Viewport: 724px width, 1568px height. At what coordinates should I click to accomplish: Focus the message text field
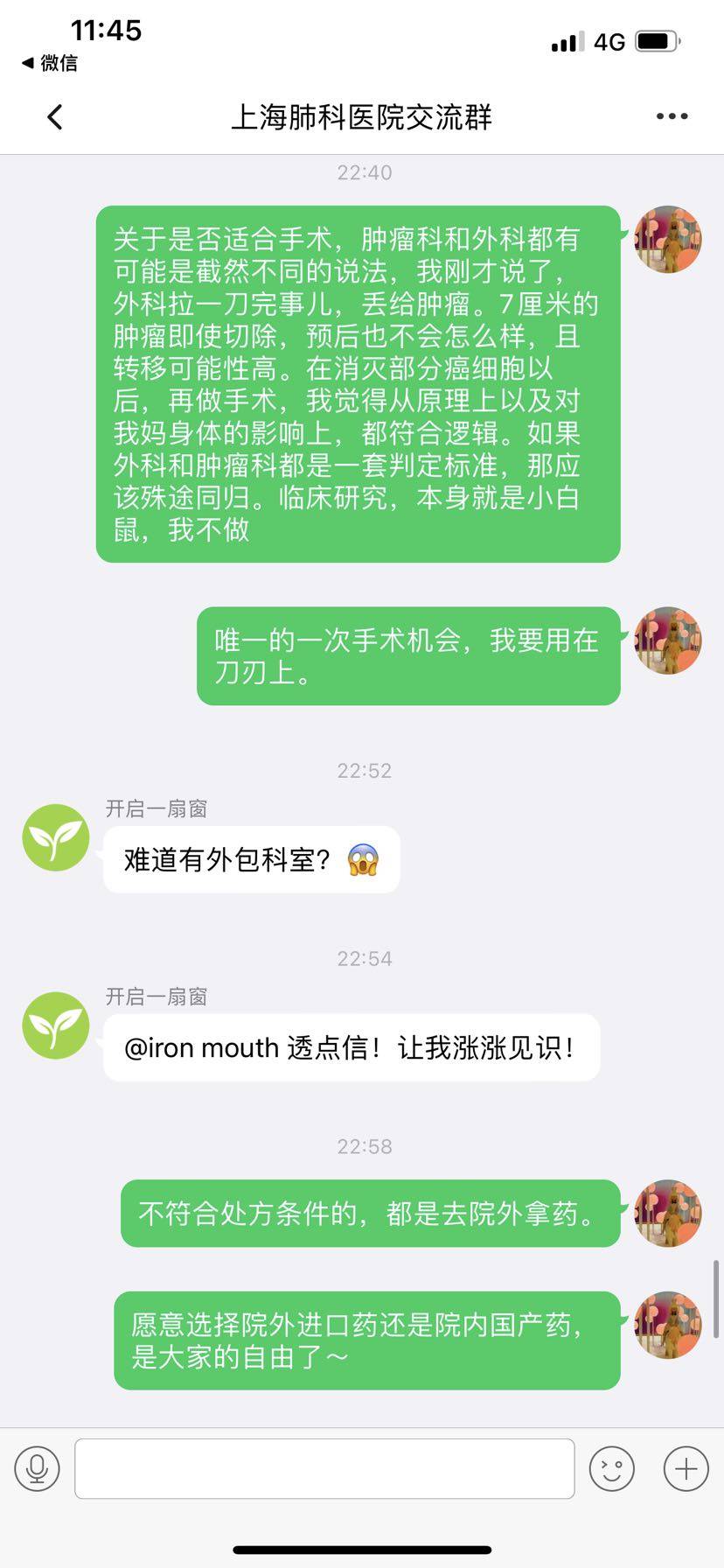pos(324,1468)
